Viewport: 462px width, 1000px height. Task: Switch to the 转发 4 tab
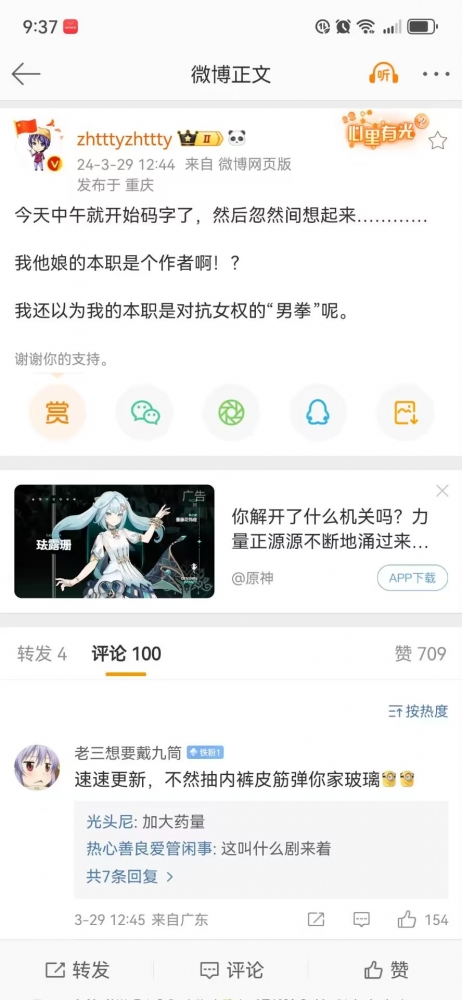[x=42, y=654]
